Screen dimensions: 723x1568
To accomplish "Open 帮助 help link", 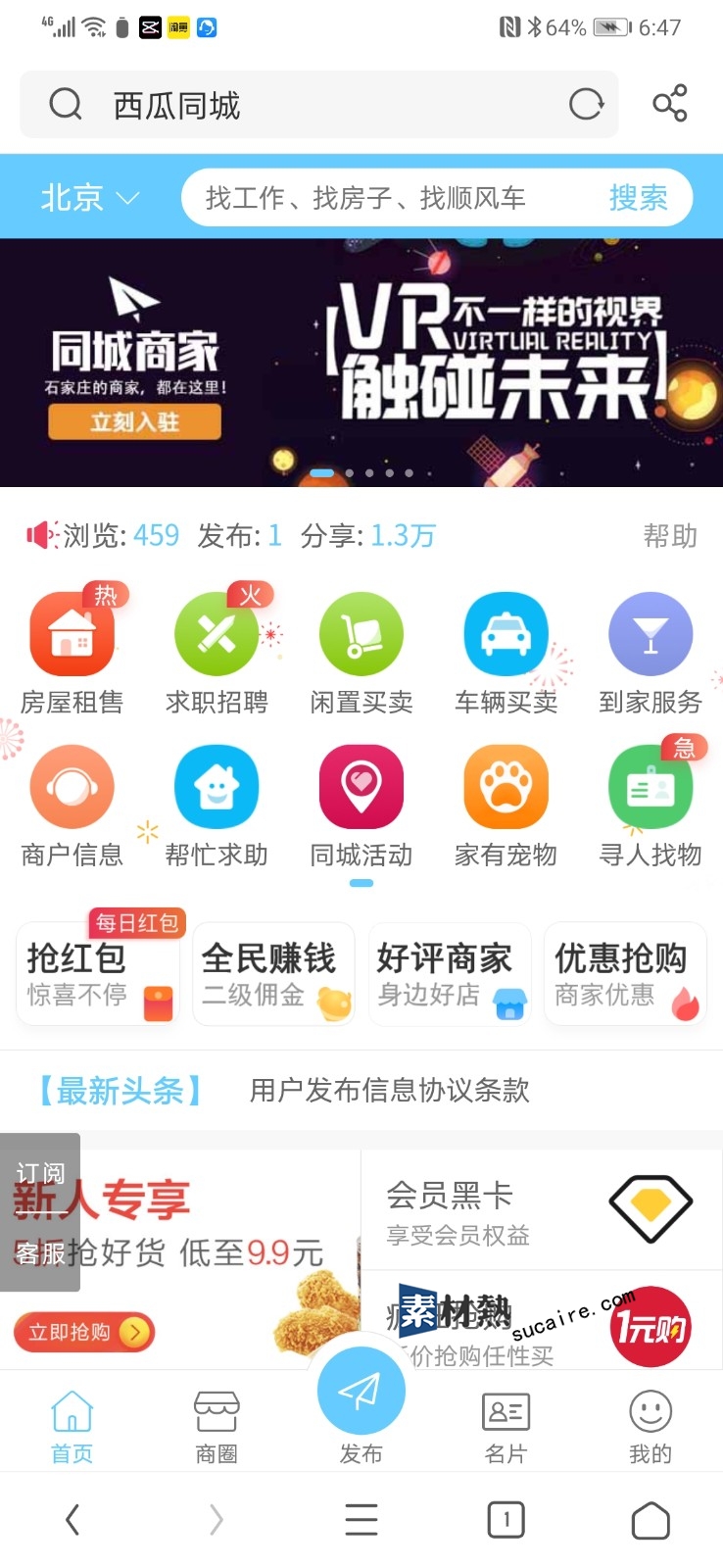I will (x=670, y=536).
